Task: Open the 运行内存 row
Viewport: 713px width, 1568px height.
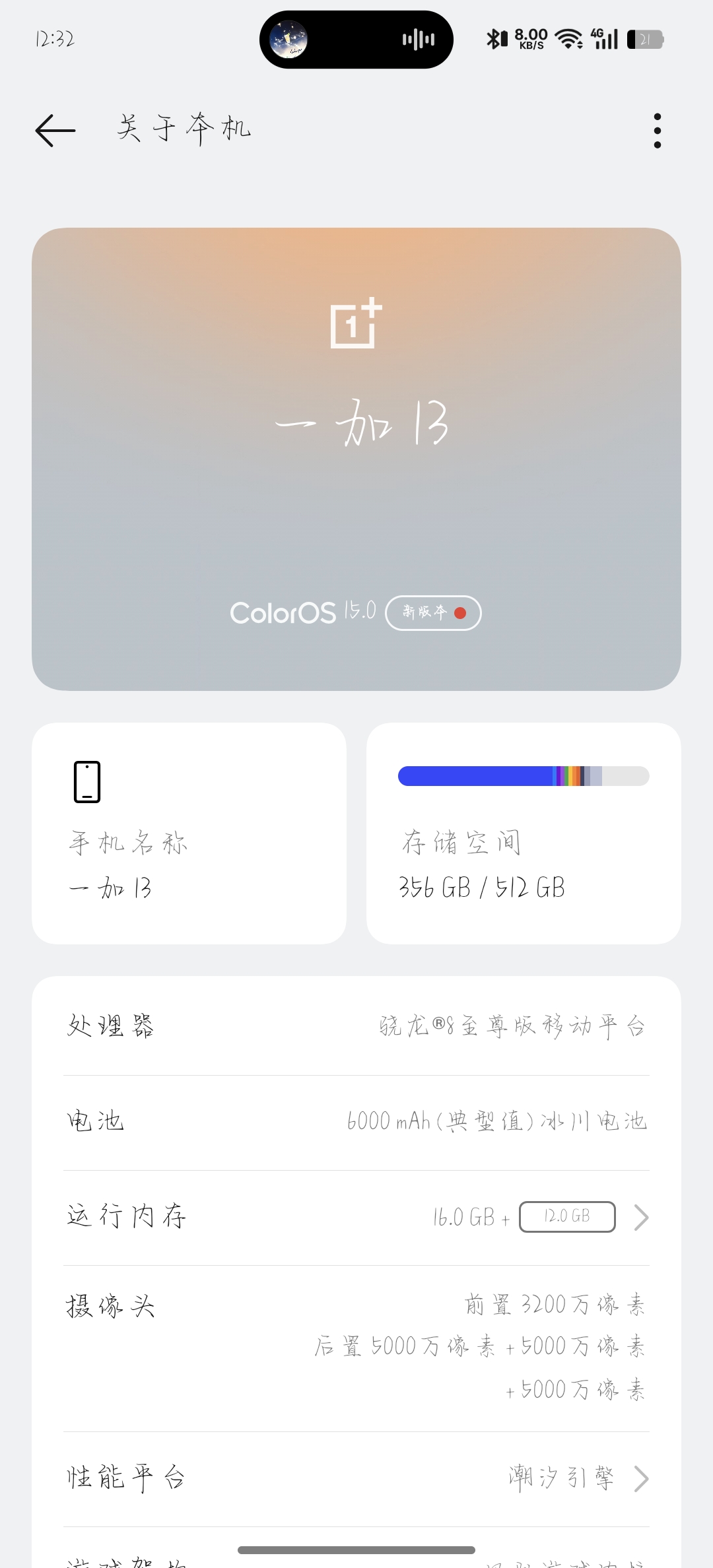Action: [x=356, y=1218]
